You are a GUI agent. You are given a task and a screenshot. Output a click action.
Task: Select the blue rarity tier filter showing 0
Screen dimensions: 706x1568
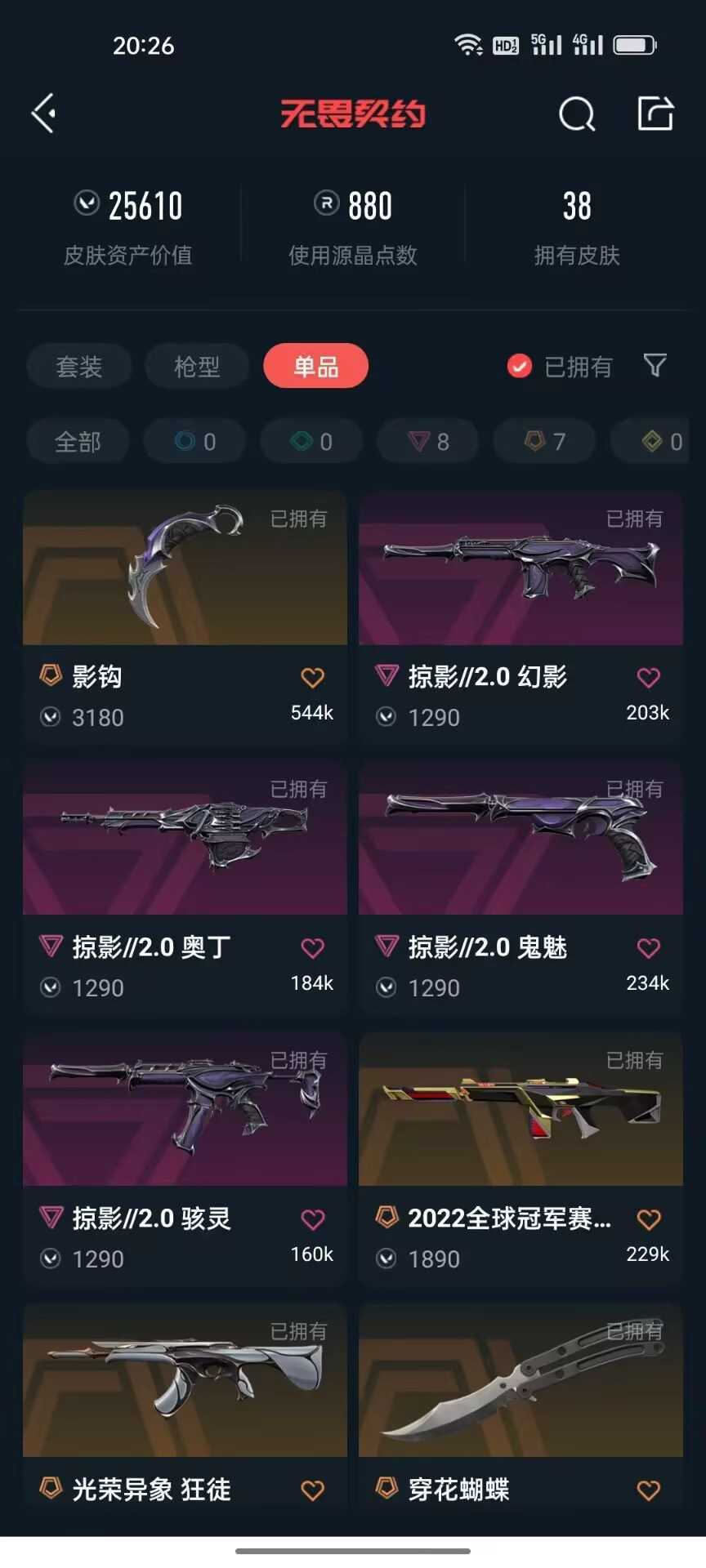tap(194, 441)
